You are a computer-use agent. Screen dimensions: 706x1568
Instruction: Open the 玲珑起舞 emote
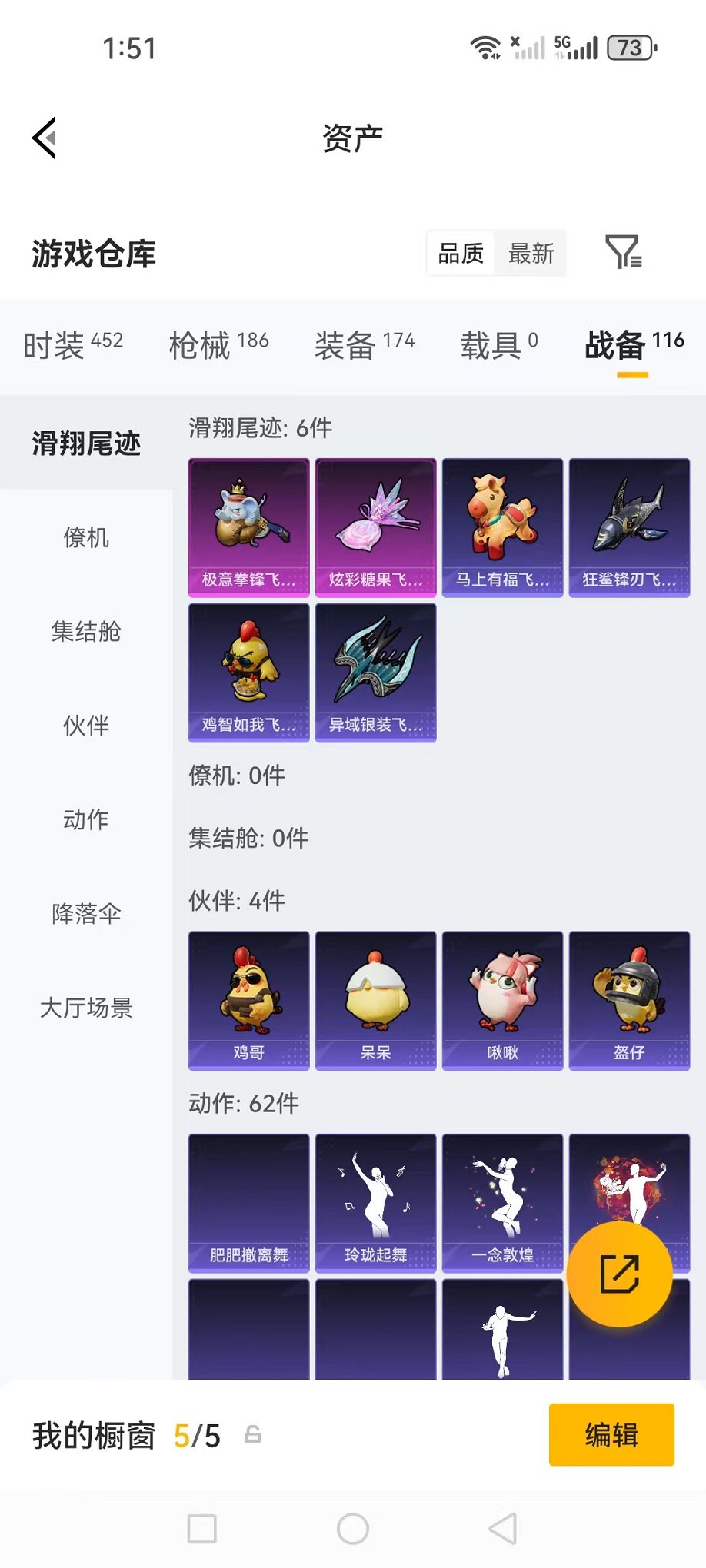(x=375, y=1203)
